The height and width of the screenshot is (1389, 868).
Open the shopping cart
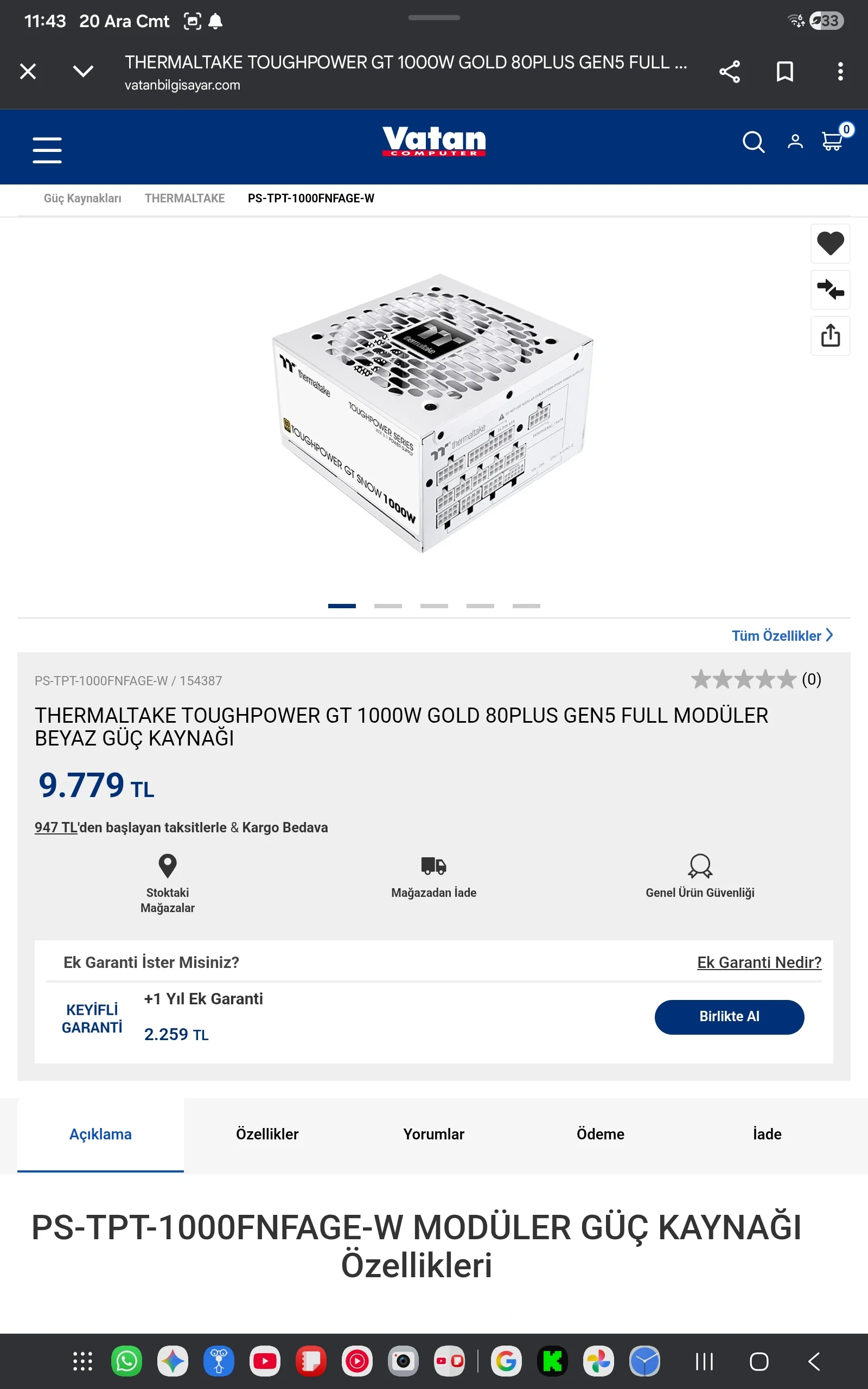pos(832,141)
